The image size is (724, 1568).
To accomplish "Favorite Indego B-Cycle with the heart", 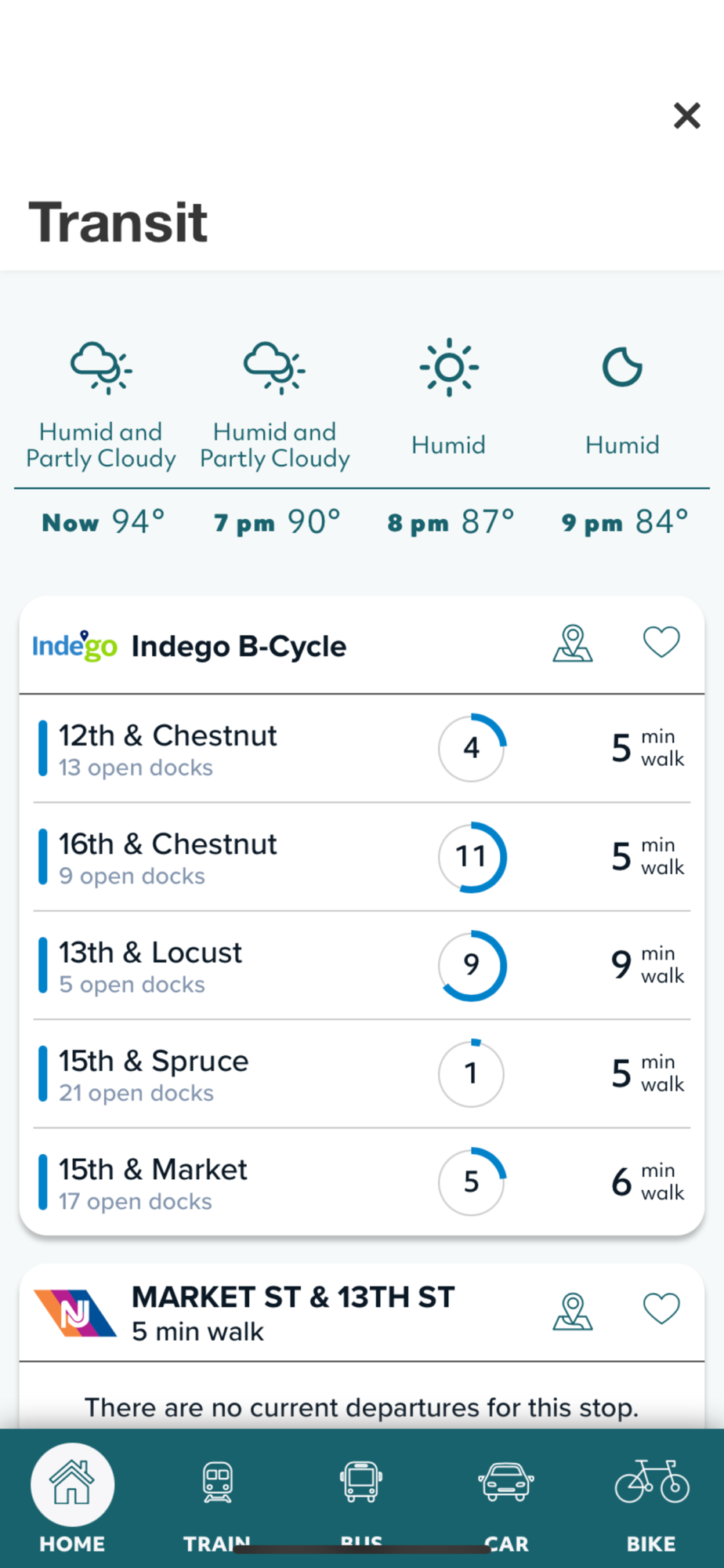I will pyautogui.click(x=661, y=643).
